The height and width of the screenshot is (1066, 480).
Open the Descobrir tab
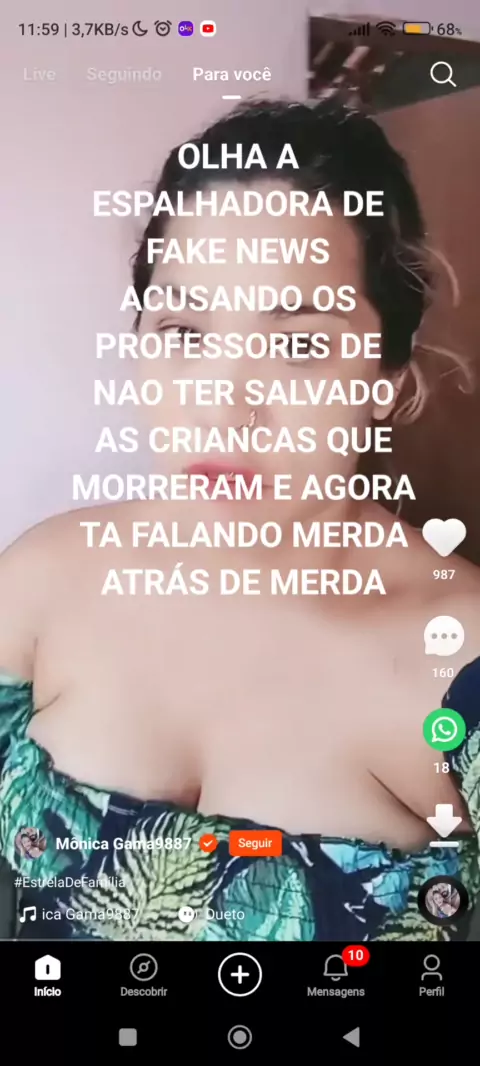coord(143,976)
